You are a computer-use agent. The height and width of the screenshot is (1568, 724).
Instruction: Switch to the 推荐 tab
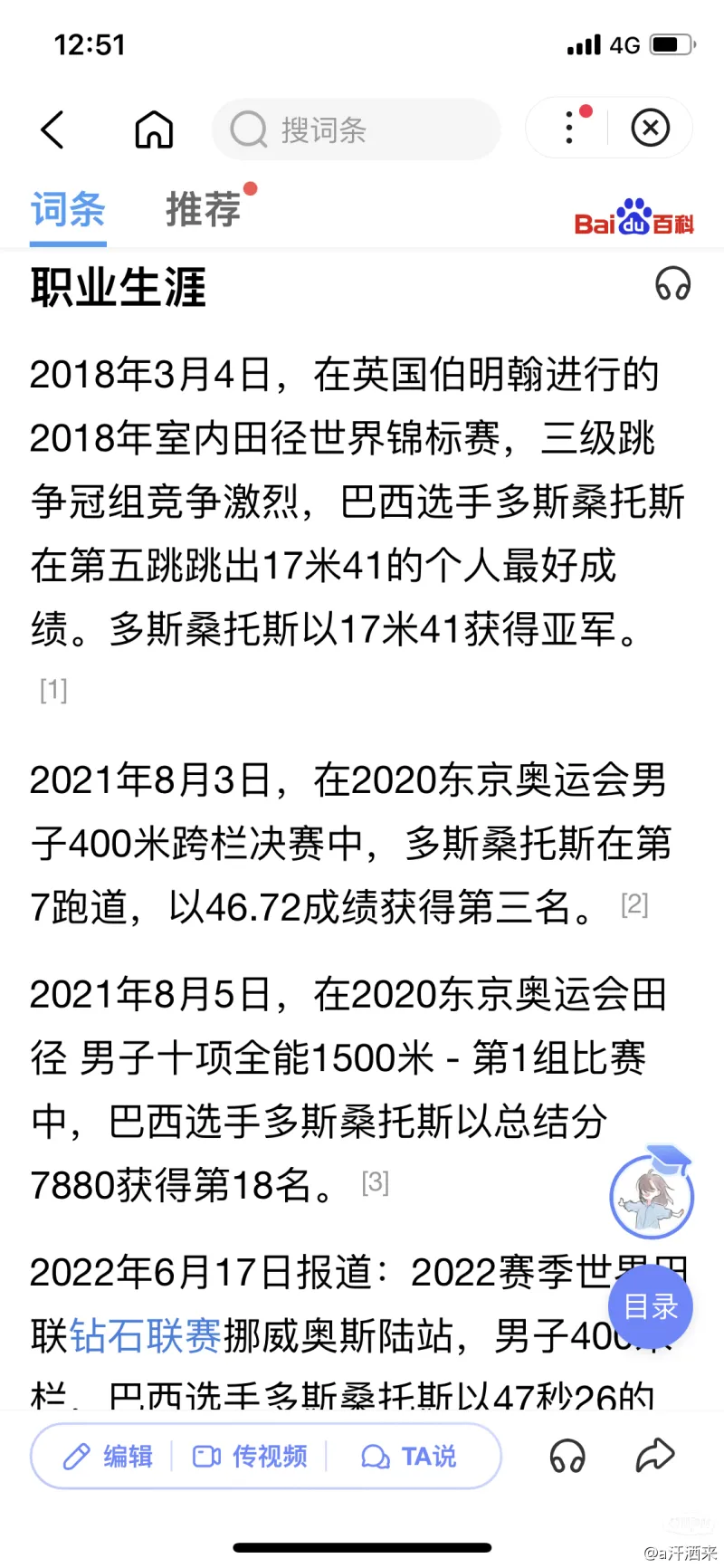(204, 210)
